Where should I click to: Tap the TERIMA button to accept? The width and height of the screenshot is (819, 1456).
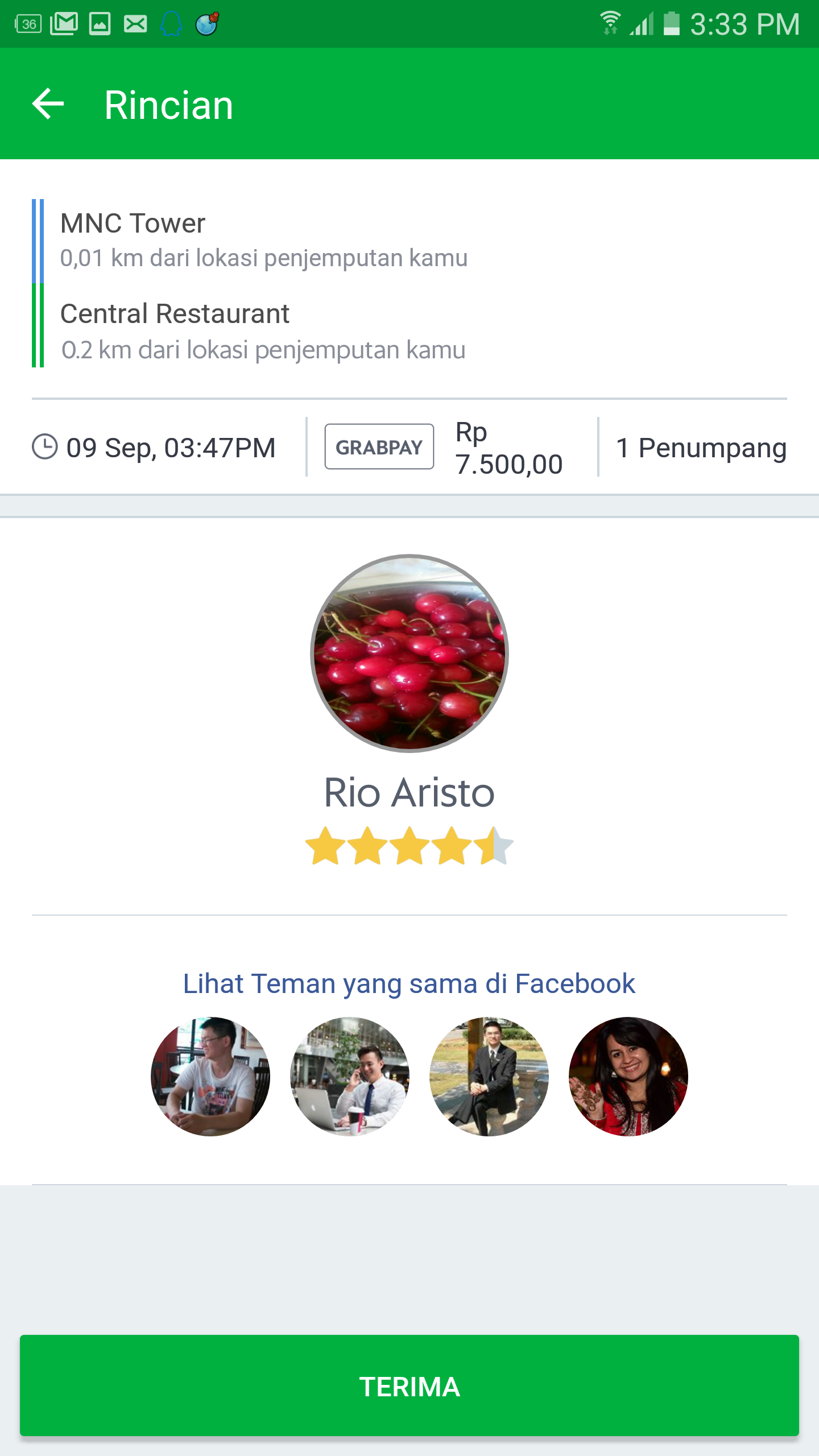coord(409,1386)
